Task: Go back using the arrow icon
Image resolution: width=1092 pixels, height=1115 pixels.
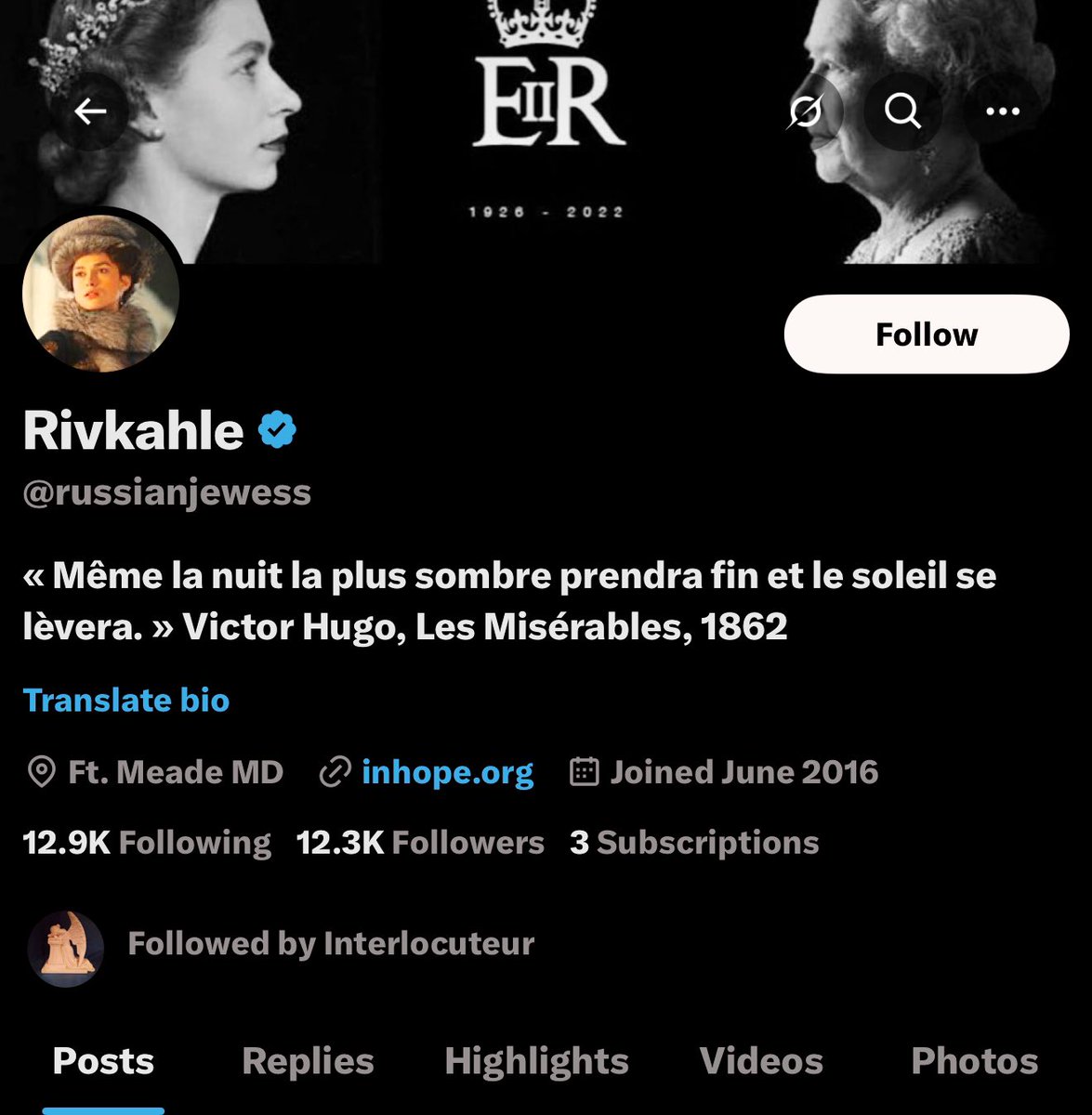Action: click(90, 112)
